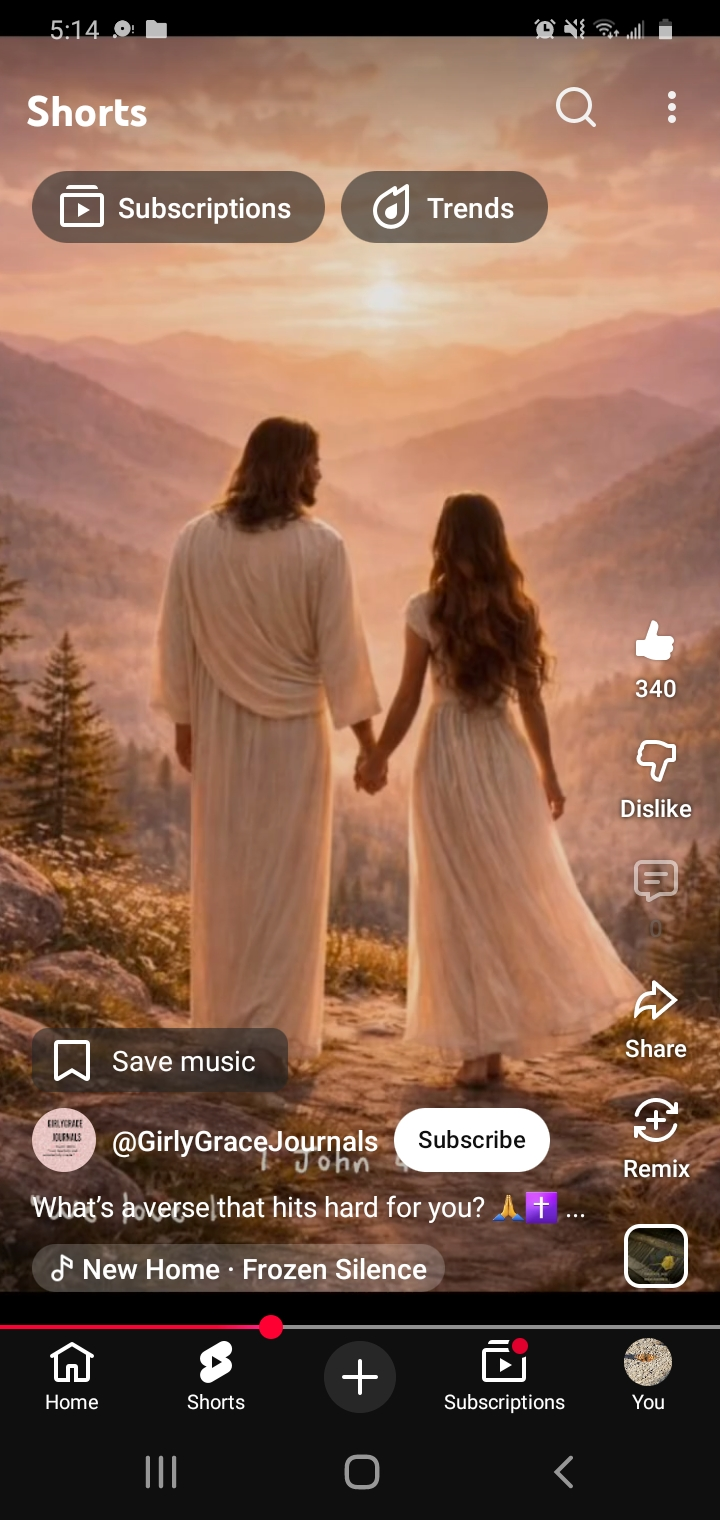Screen dimensions: 720x1520
Task: Open the New Home · Frozen Silence sound
Action: point(238,1269)
